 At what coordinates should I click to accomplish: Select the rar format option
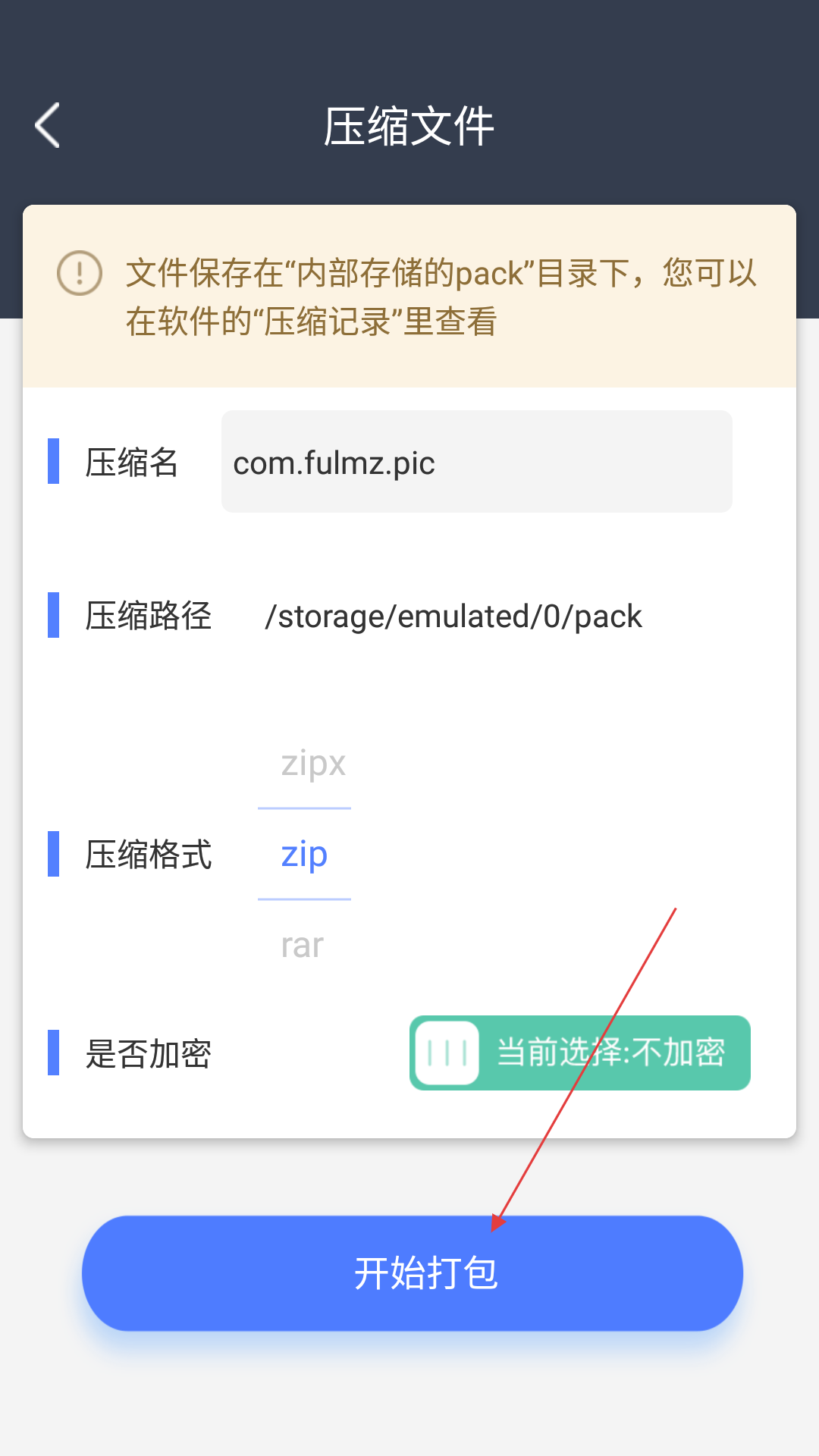click(x=302, y=946)
